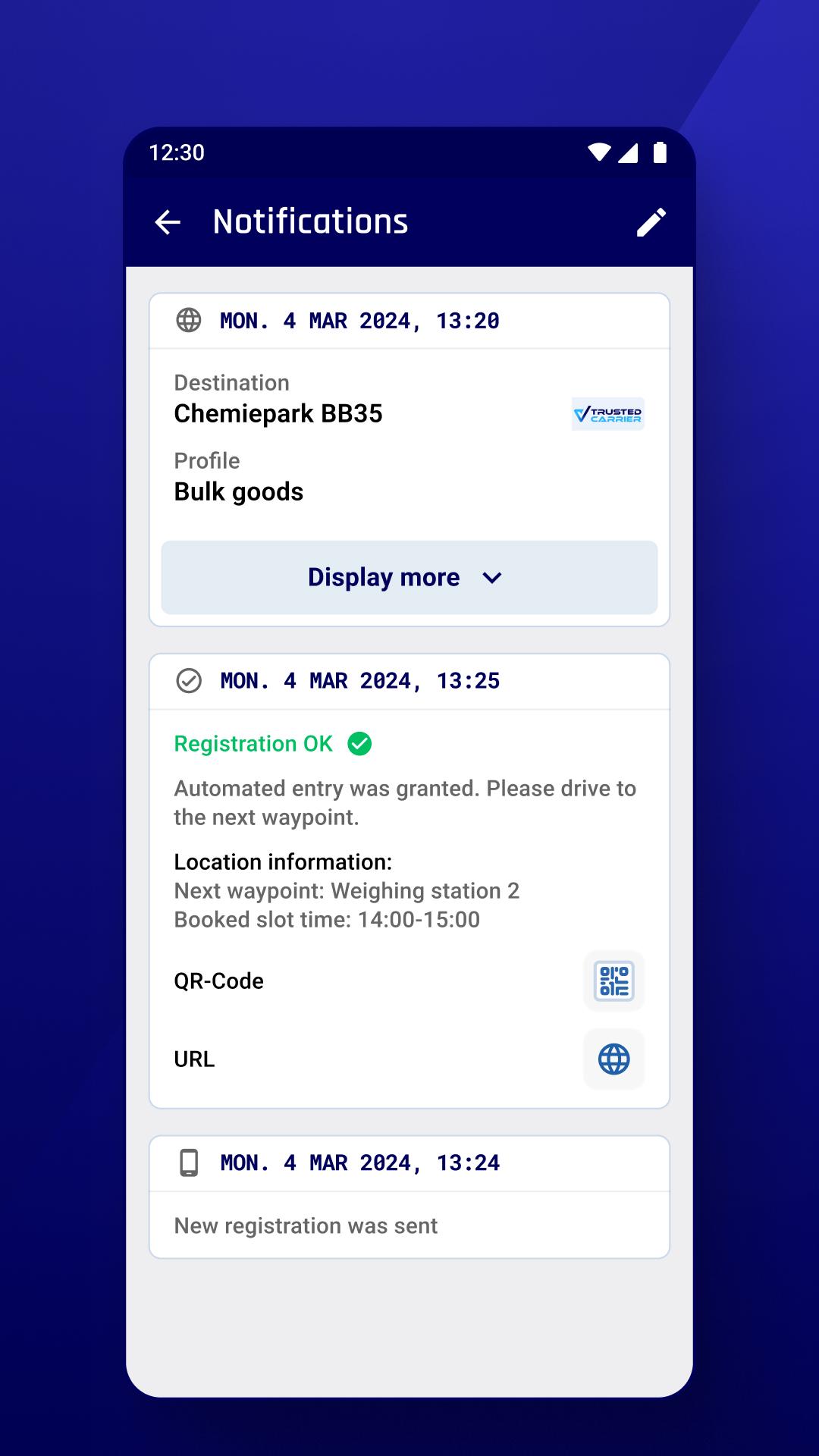Open the URL globe icon button
This screenshot has height=1456, width=819.
(613, 1059)
